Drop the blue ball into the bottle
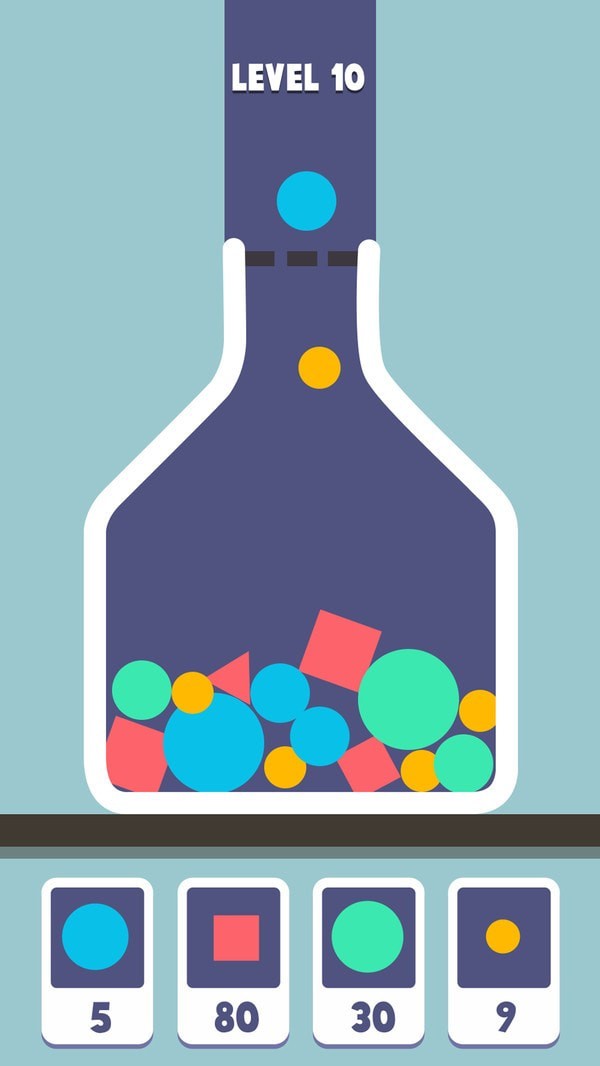 pyautogui.click(x=306, y=201)
